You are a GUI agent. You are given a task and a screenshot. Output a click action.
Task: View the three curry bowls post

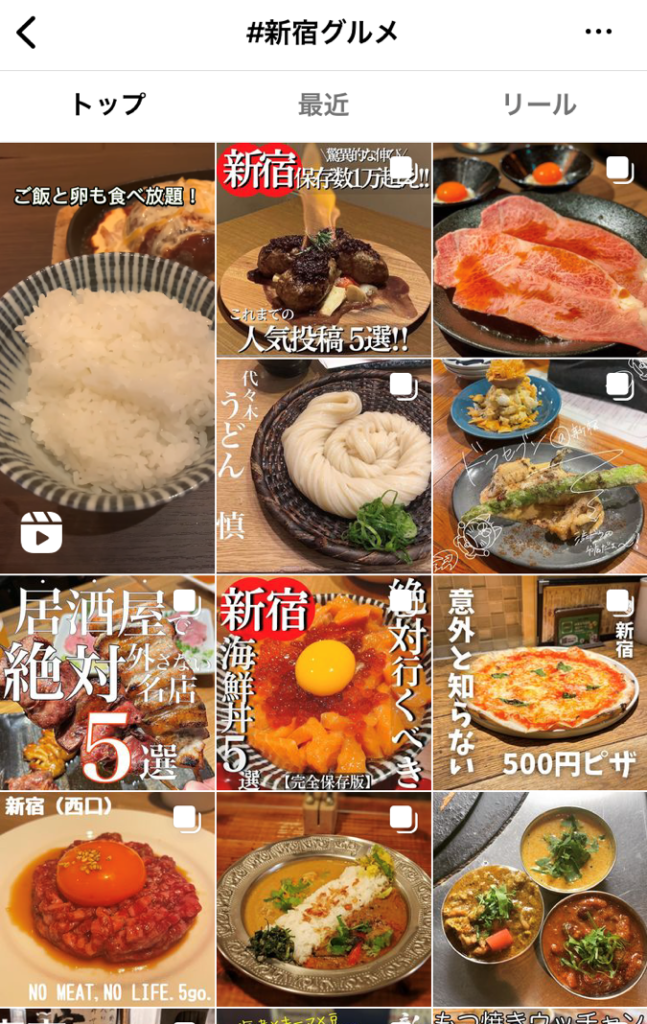coord(539,900)
